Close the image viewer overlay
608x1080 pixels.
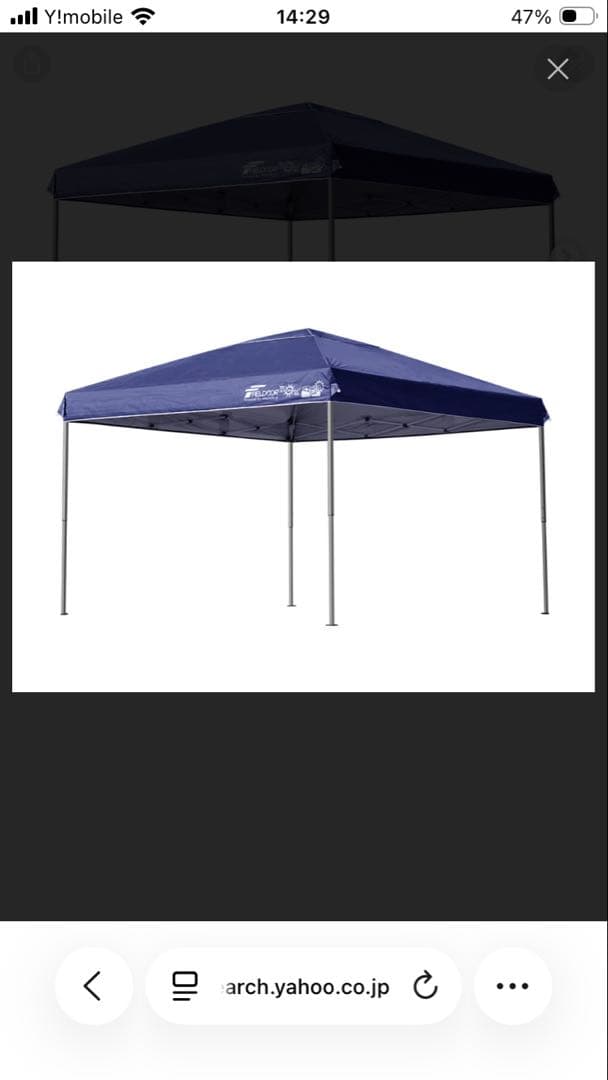pos(558,69)
